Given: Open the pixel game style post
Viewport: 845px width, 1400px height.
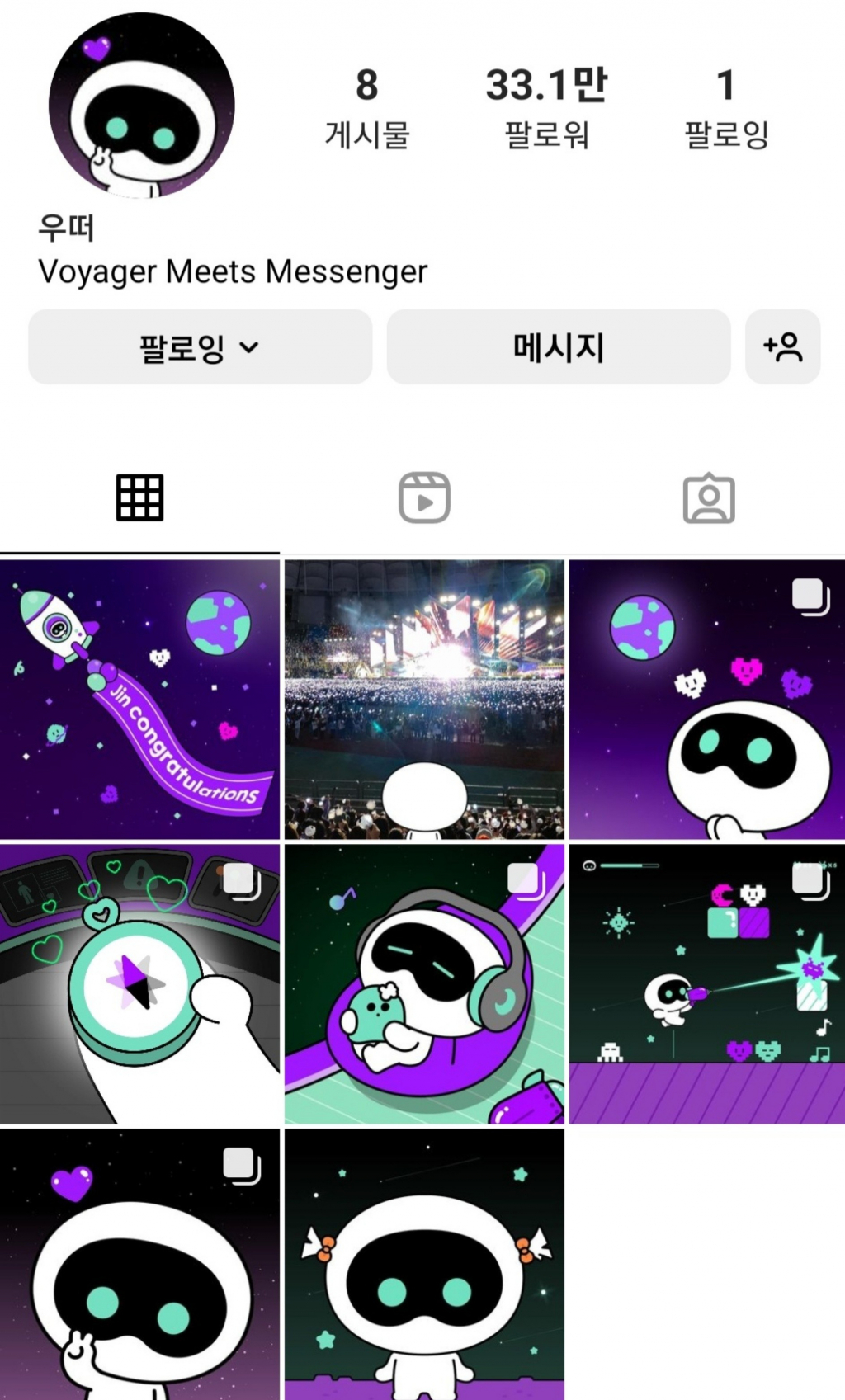Looking at the screenshot, I should pyautogui.click(x=707, y=983).
